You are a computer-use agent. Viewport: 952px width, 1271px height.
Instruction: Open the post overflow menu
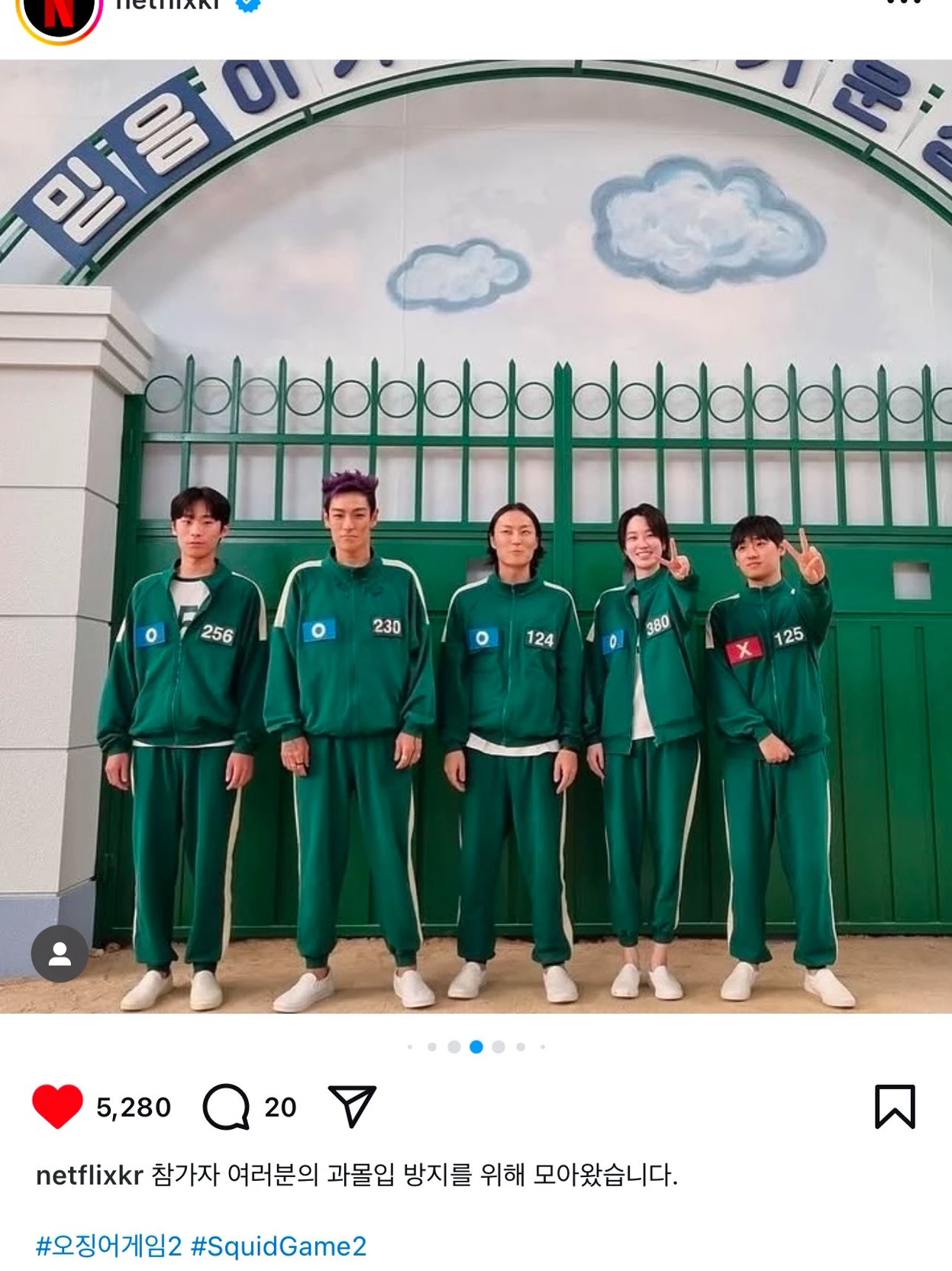[x=905, y=4]
